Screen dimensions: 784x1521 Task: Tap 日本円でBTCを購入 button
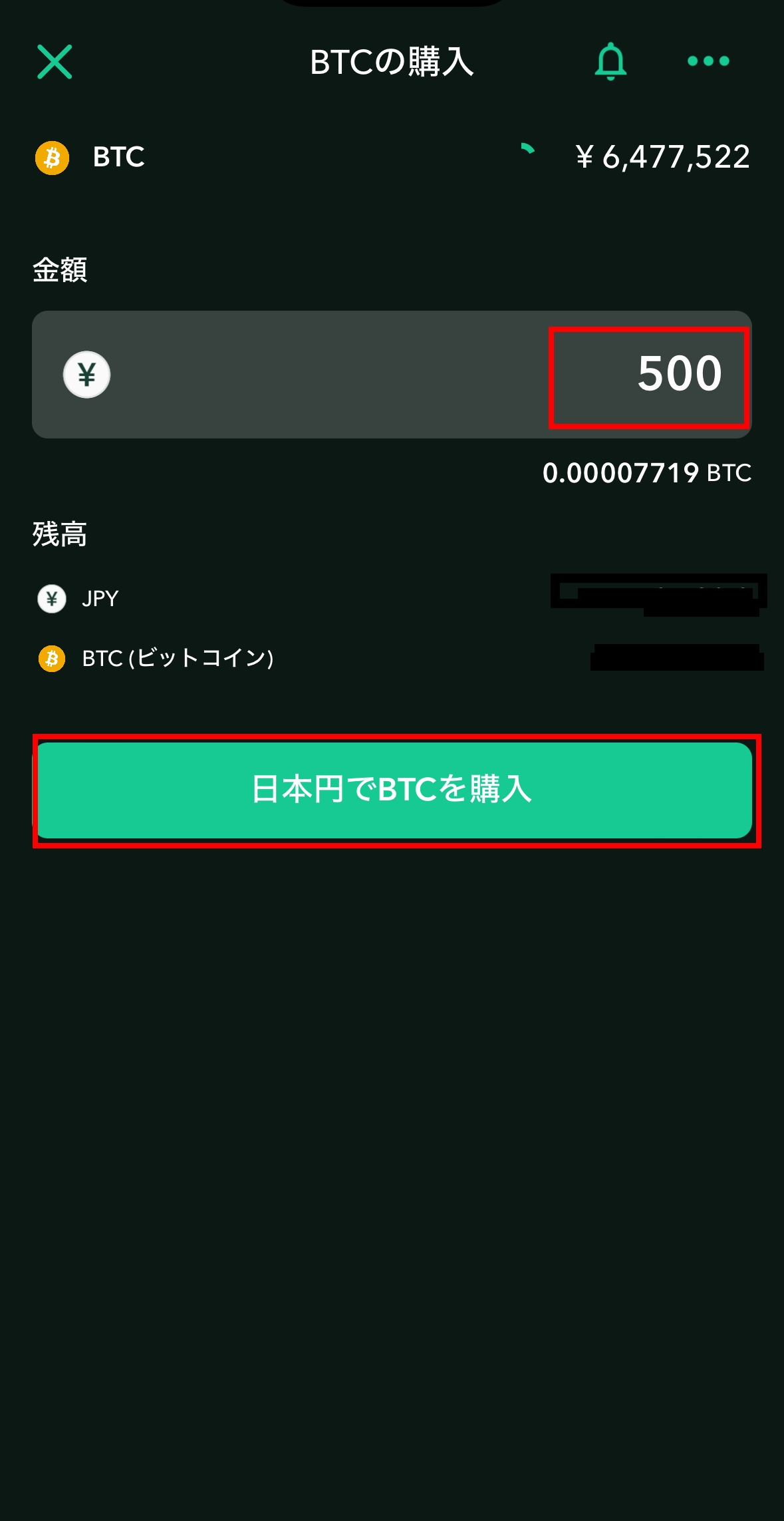(x=394, y=790)
